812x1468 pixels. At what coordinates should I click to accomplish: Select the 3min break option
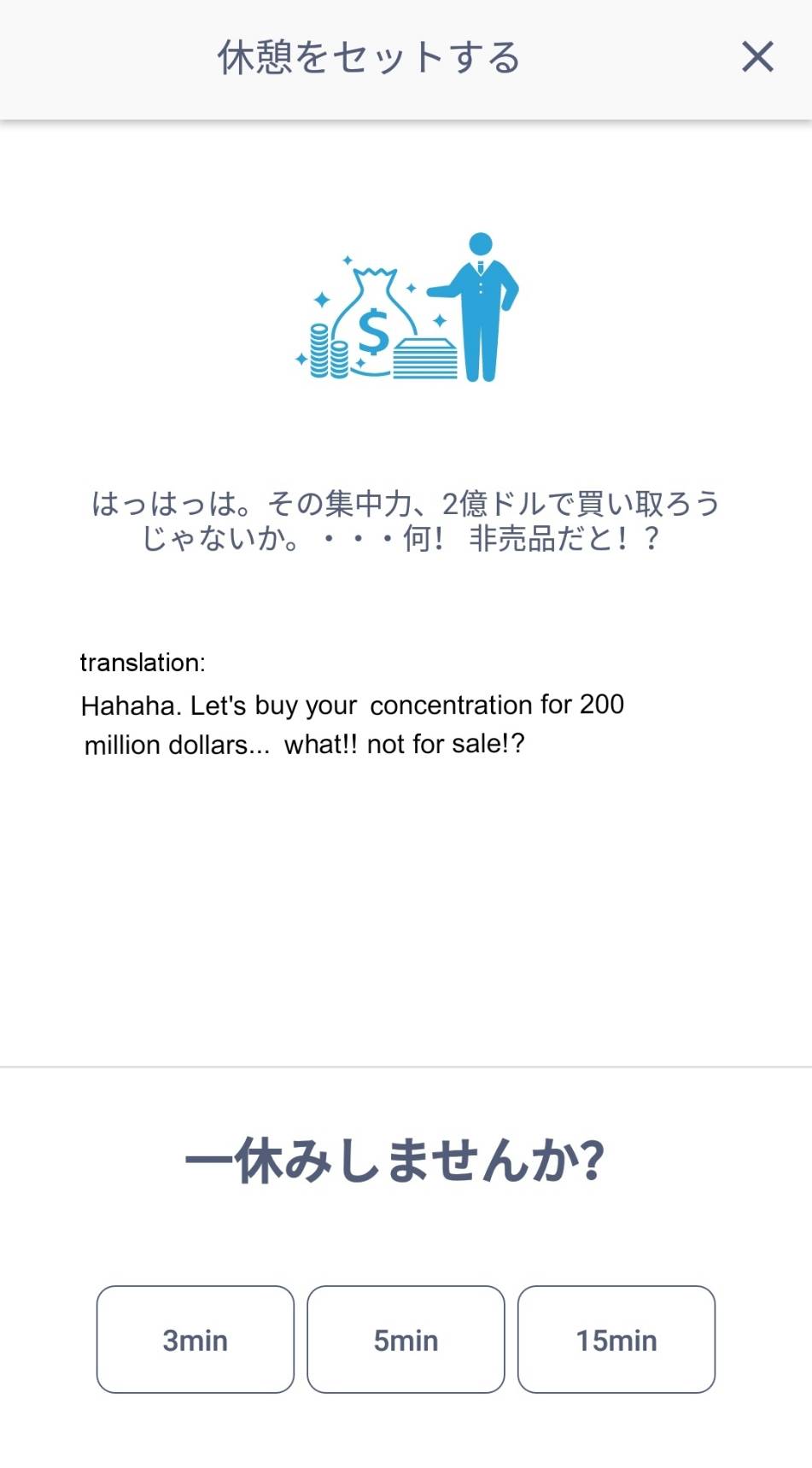coord(195,1339)
